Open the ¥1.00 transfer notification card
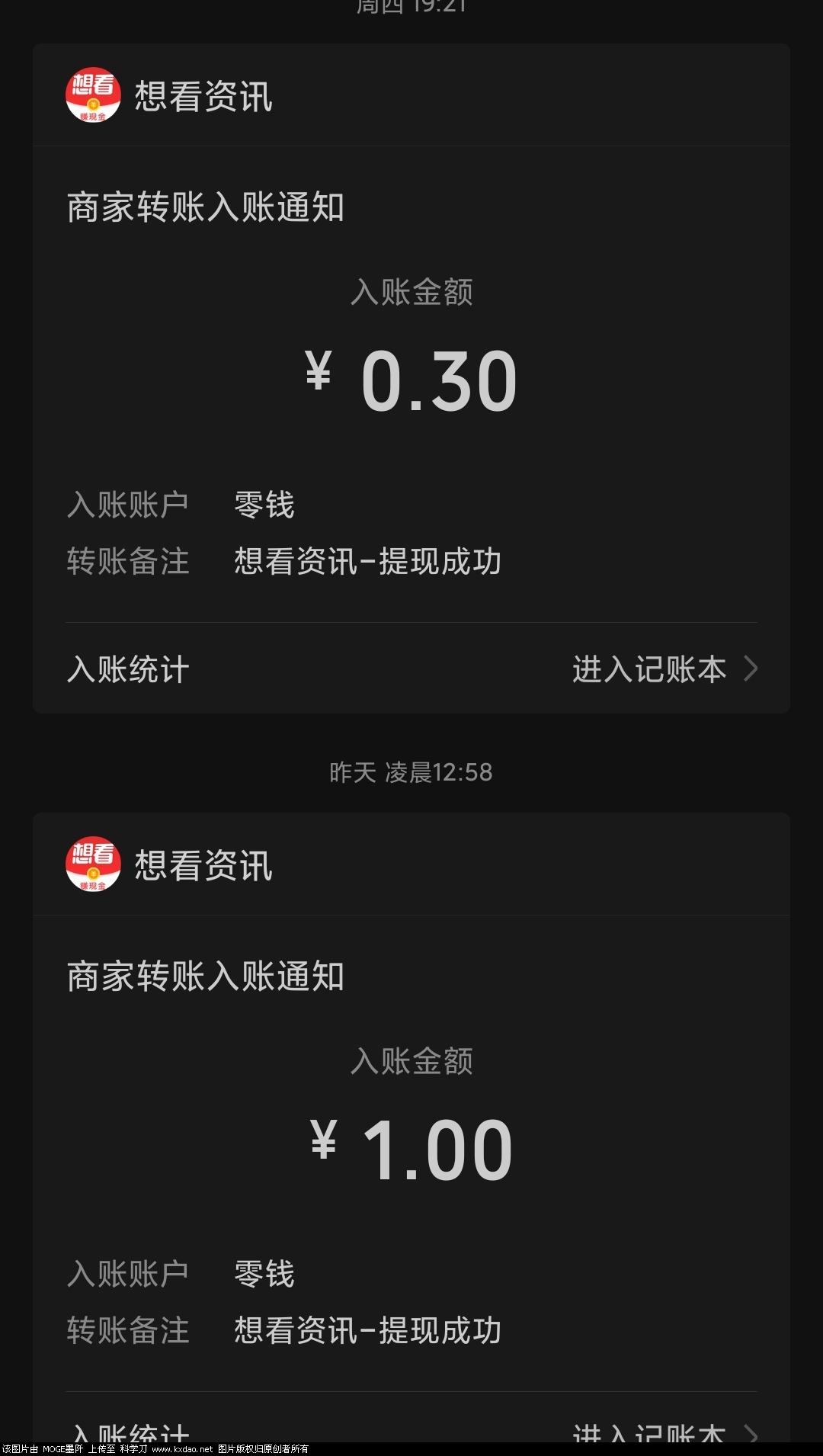The image size is (823, 1456). pyautogui.click(x=411, y=1151)
